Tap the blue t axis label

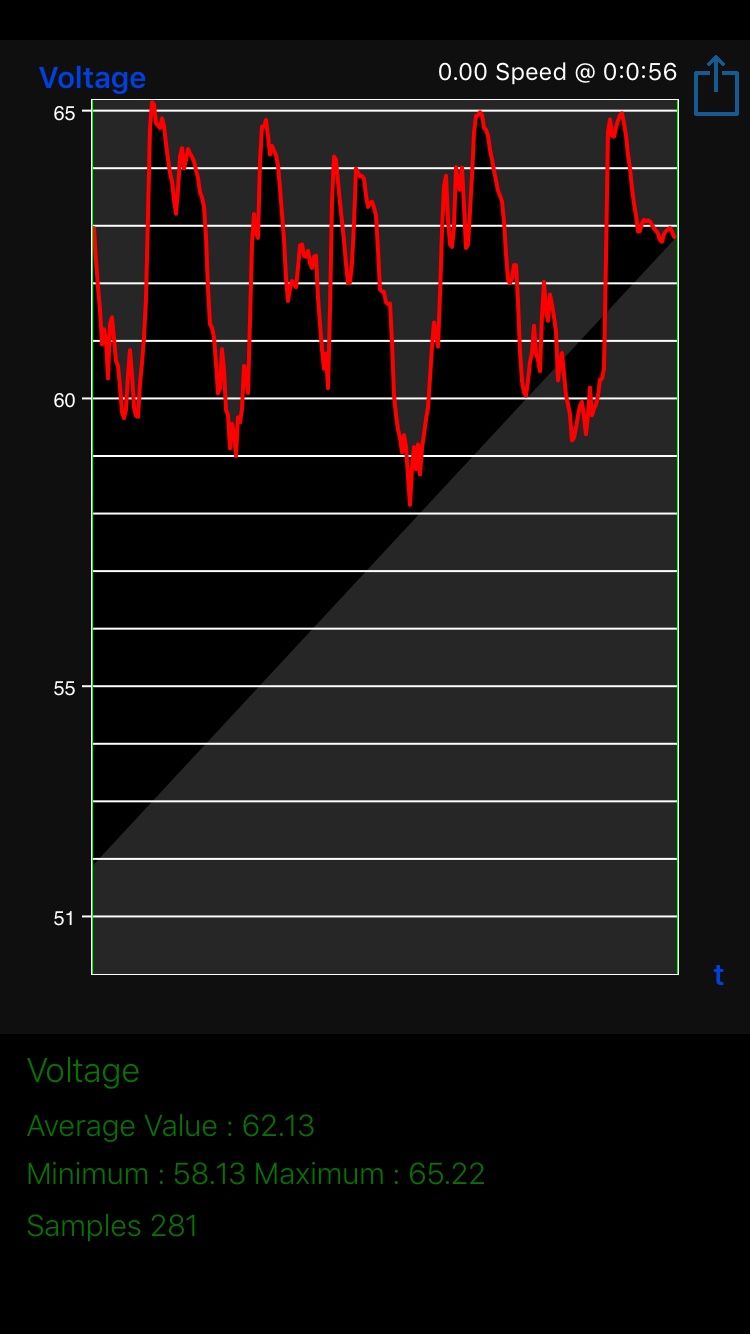(718, 975)
